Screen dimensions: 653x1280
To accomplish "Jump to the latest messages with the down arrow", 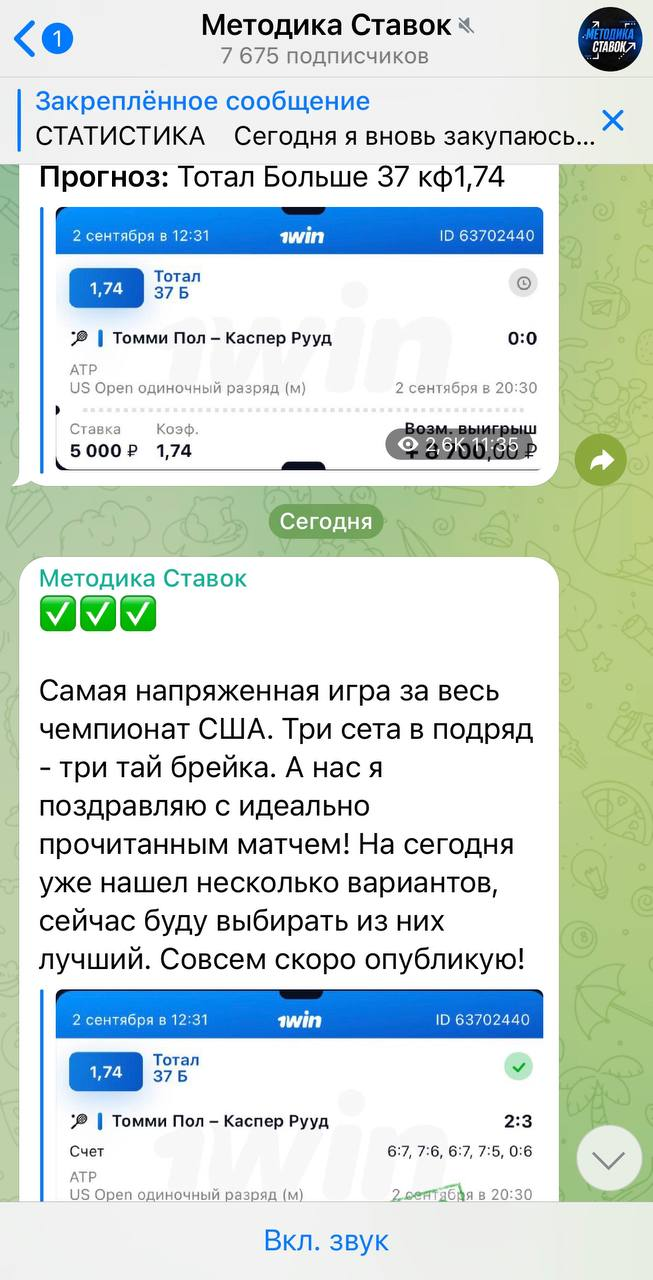I will 608,1158.
